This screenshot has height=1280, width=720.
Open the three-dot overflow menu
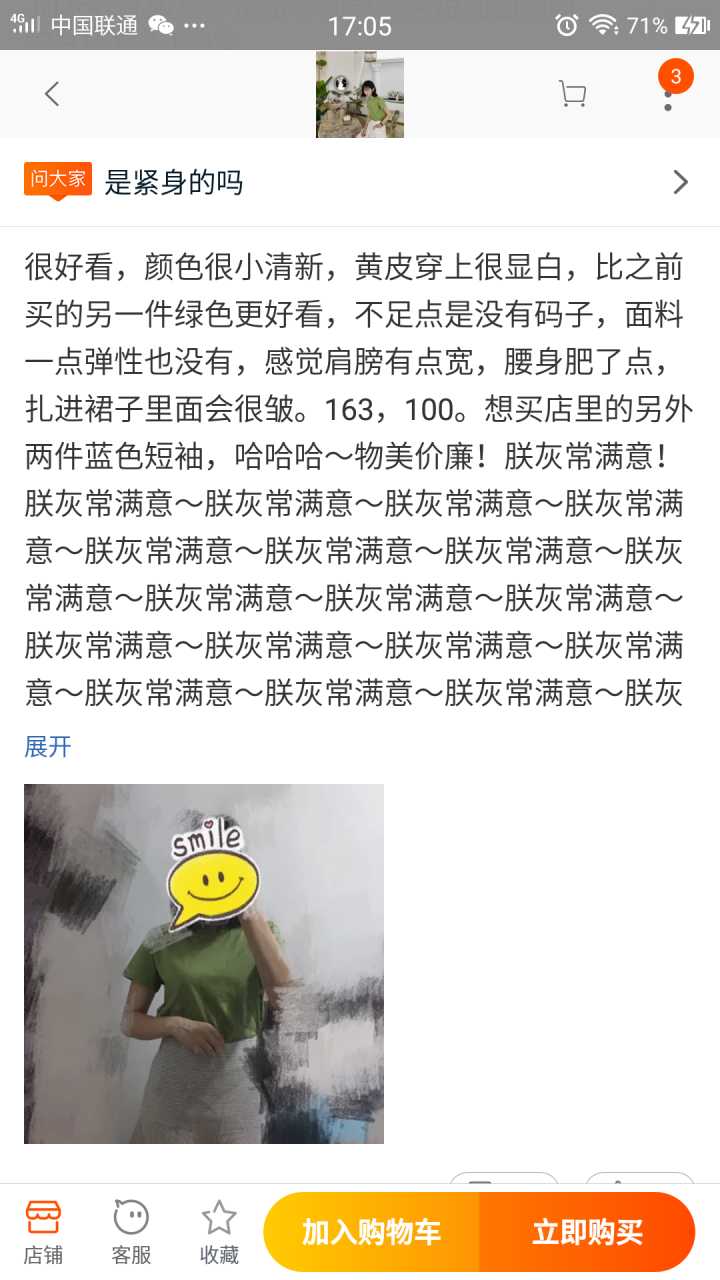pyautogui.click(x=668, y=96)
